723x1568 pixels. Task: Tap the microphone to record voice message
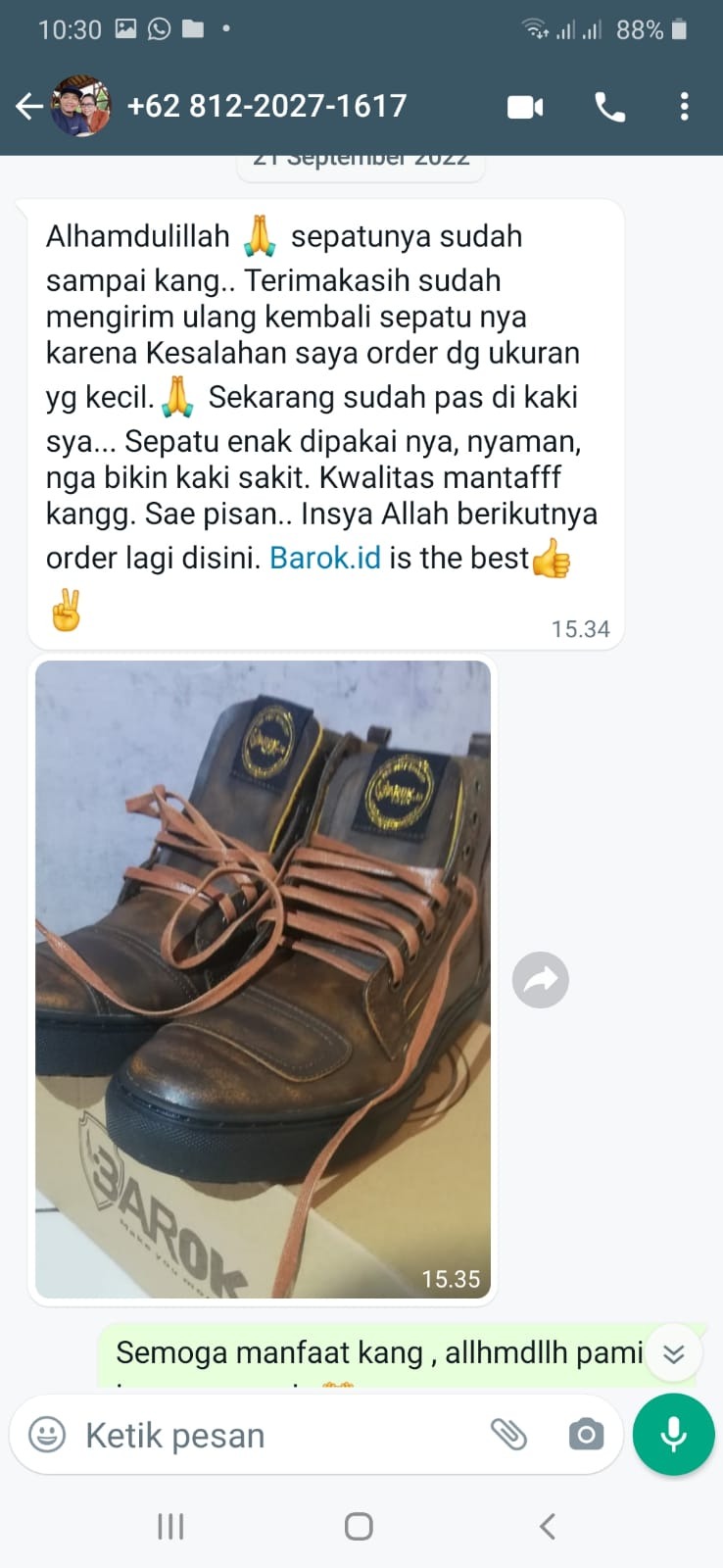pos(673,1435)
